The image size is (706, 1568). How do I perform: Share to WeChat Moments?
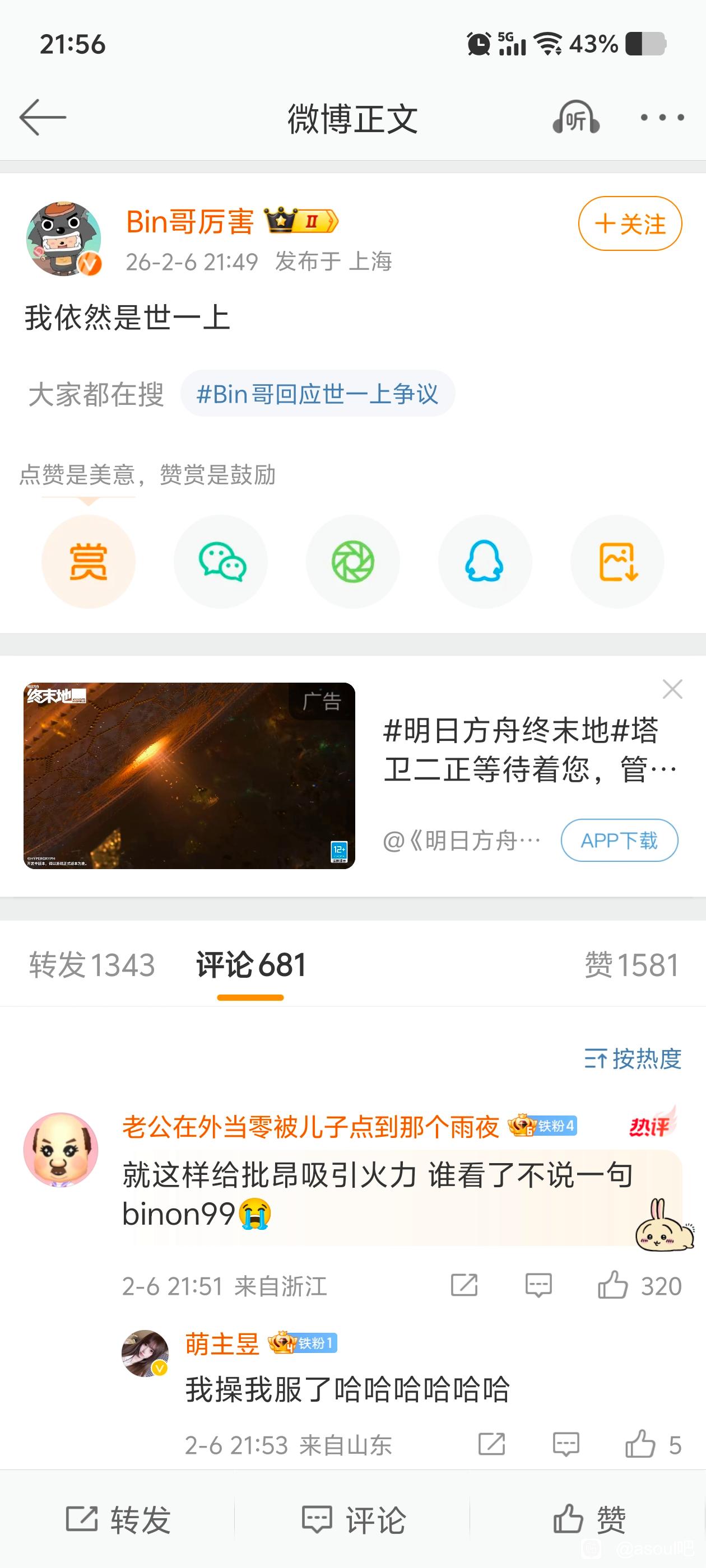(352, 561)
